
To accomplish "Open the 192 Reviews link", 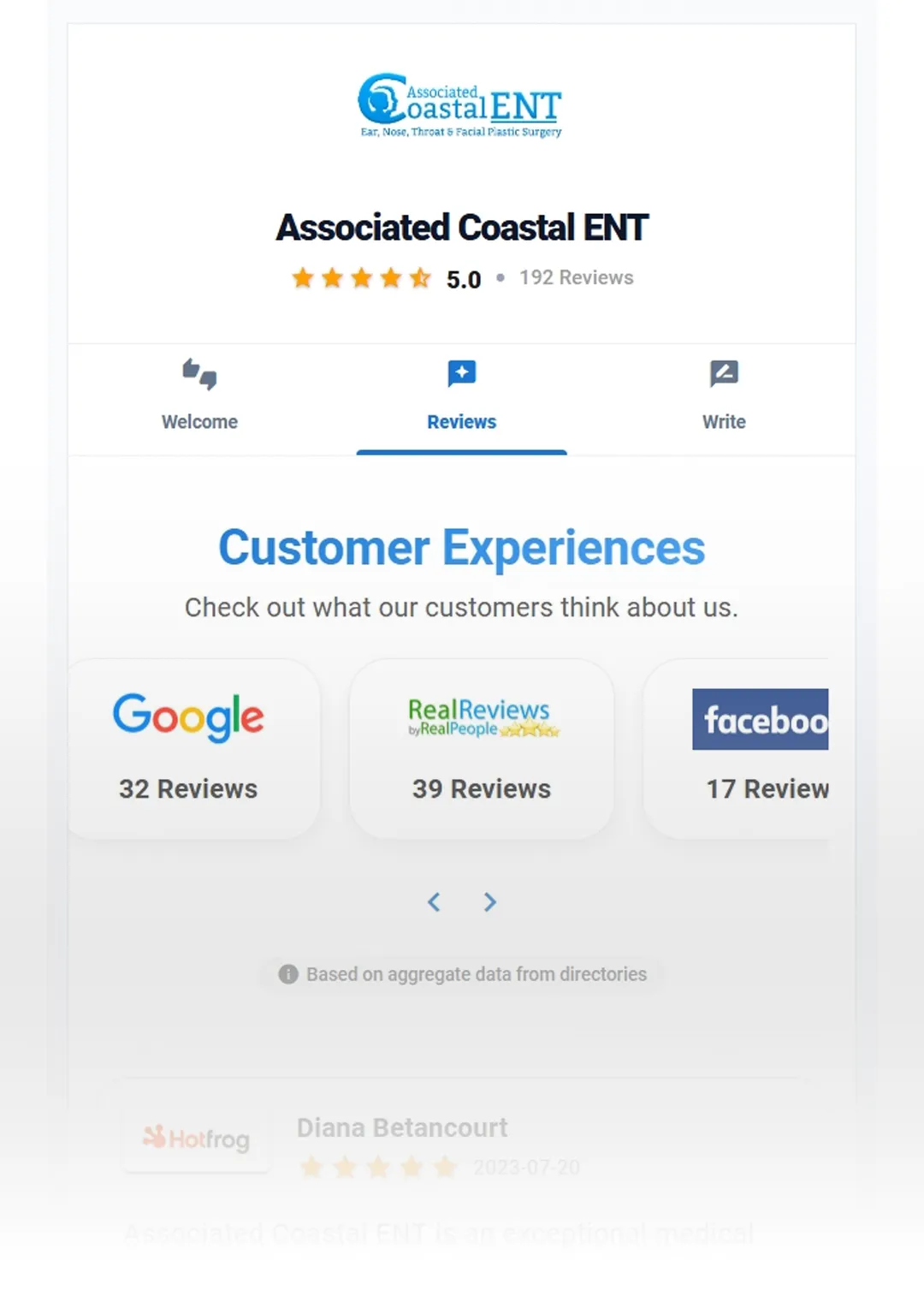I will point(576,277).
